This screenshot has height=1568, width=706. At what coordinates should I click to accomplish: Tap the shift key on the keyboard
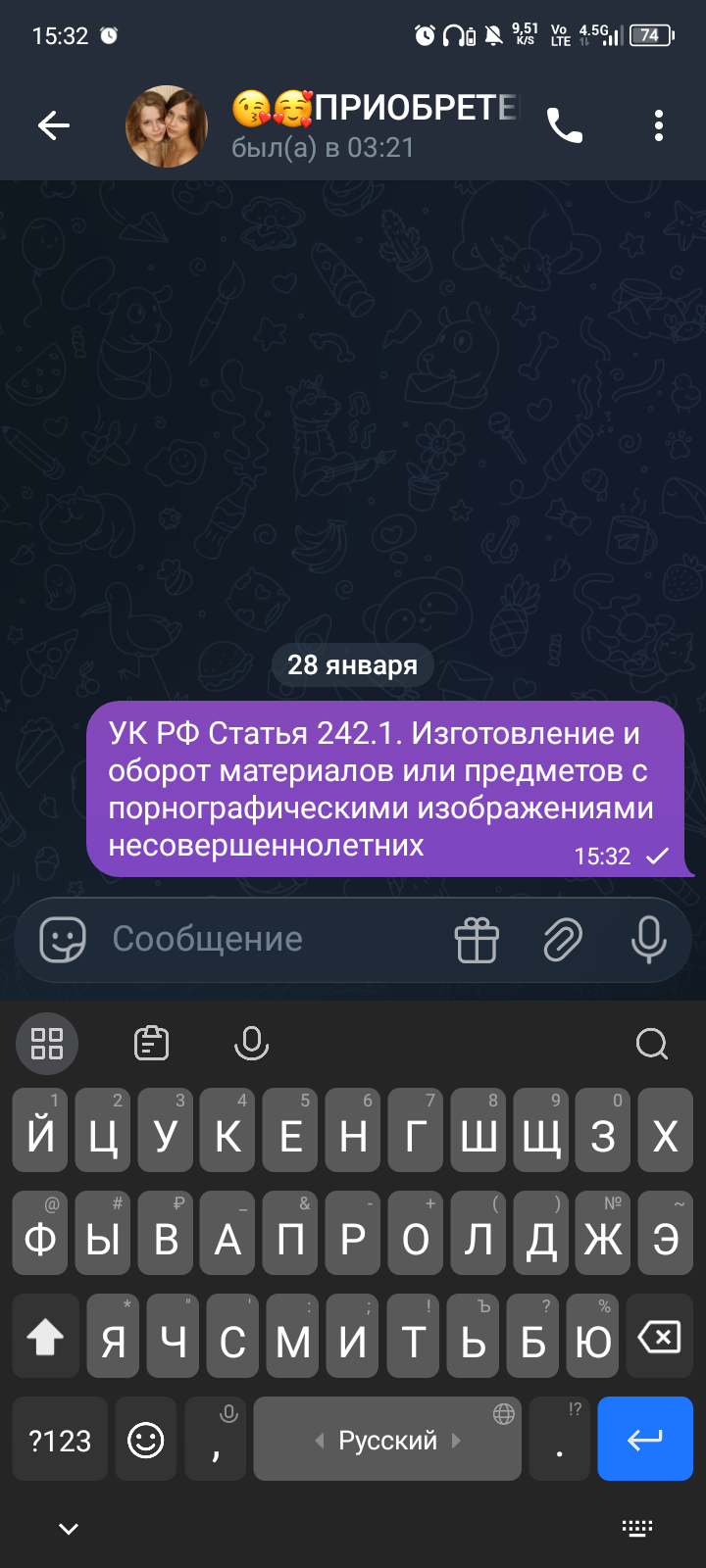pos(45,1337)
